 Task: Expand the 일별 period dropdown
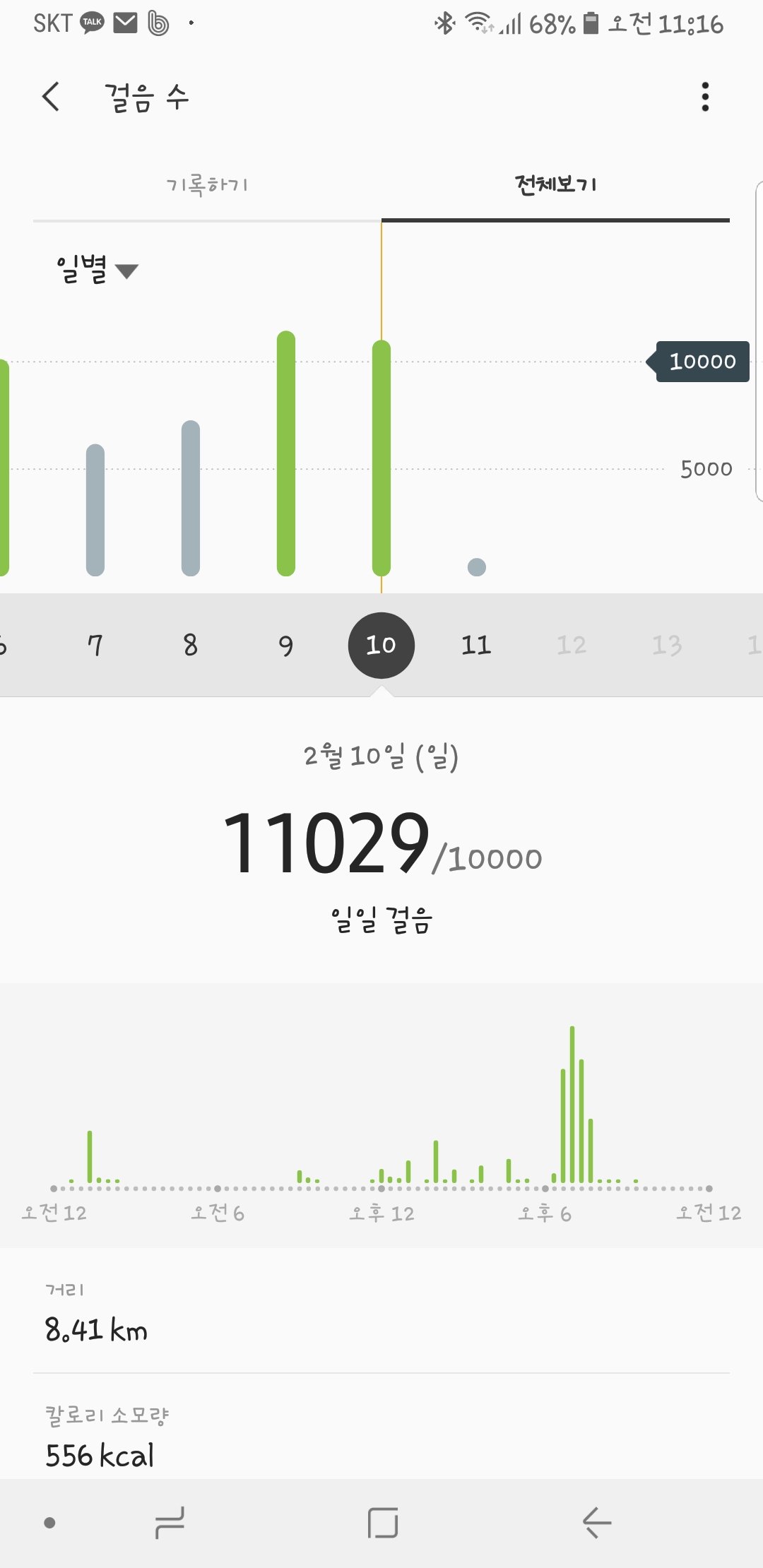[x=97, y=269]
